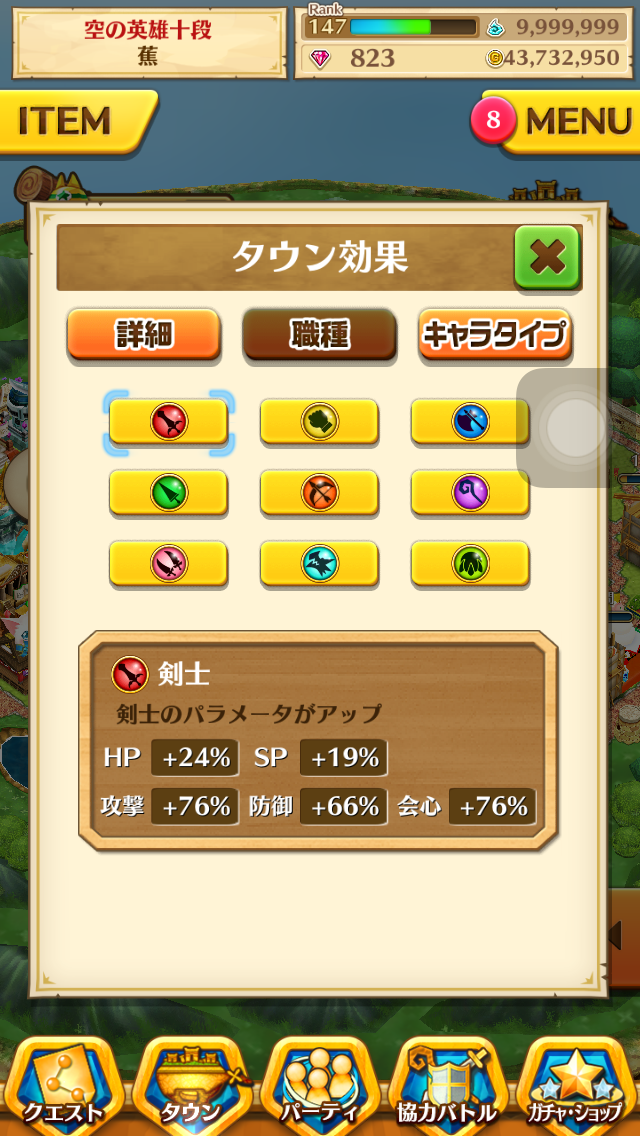Select the purple staff class button

[470, 492]
